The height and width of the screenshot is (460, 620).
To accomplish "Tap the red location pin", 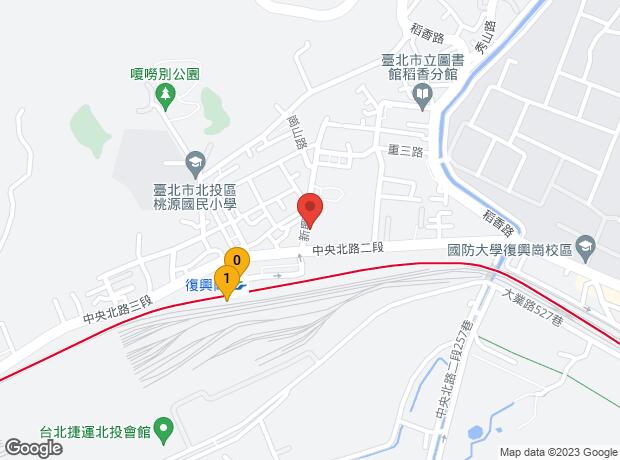I will (x=310, y=208).
